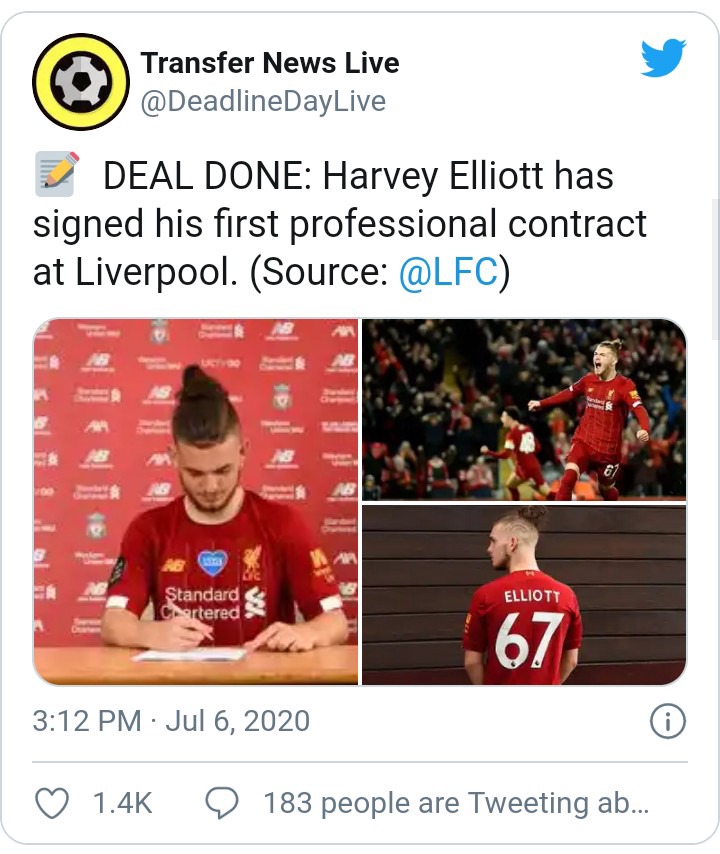The width and height of the screenshot is (720, 854).
Task: Open 183 people are Tweeting about this
Action: tap(430, 803)
